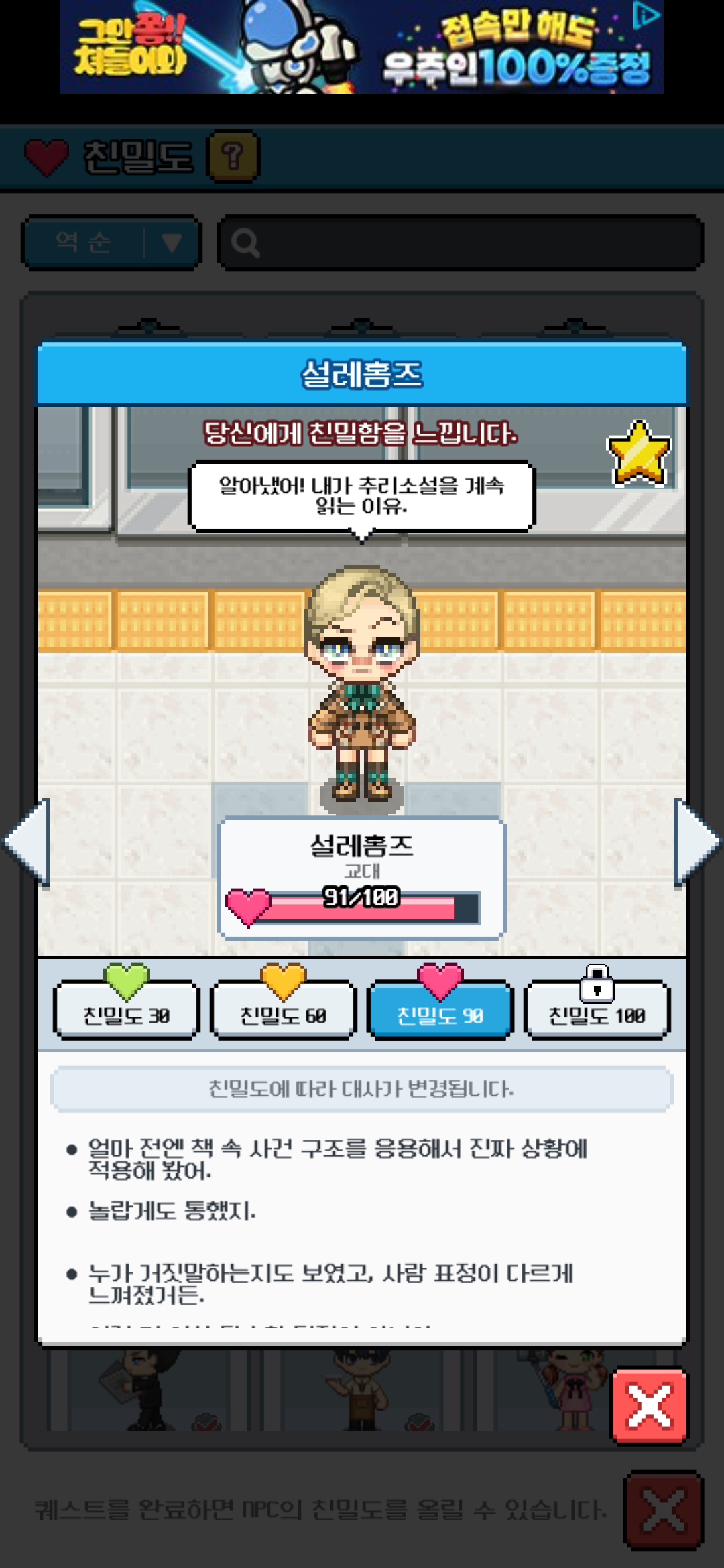Image resolution: width=724 pixels, height=1568 pixels.
Task: Select the 친밀도 90 tab
Action: [x=440, y=1010]
